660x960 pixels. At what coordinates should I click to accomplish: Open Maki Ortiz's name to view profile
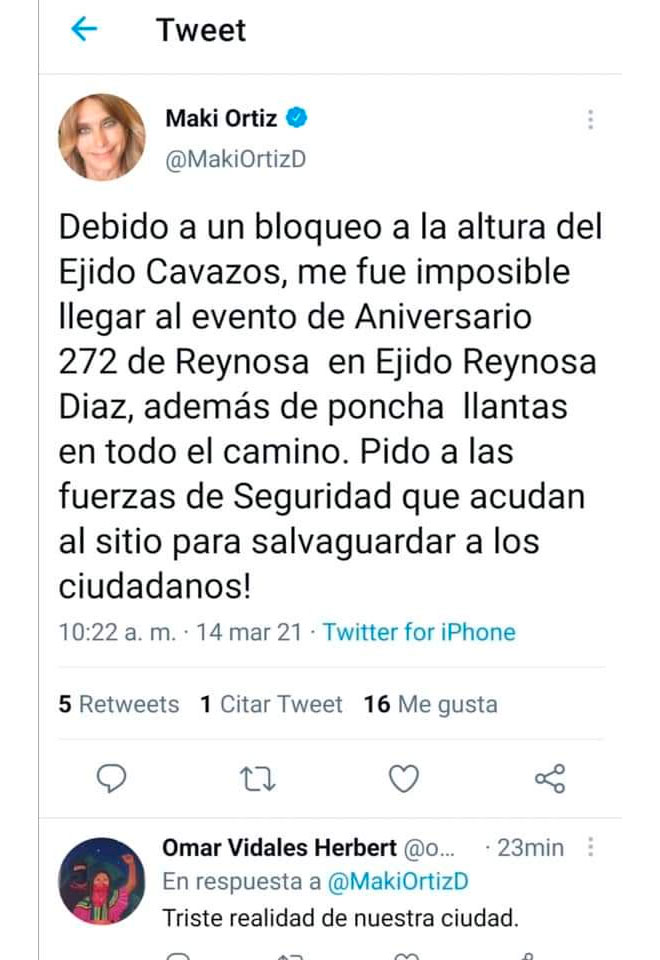222,119
